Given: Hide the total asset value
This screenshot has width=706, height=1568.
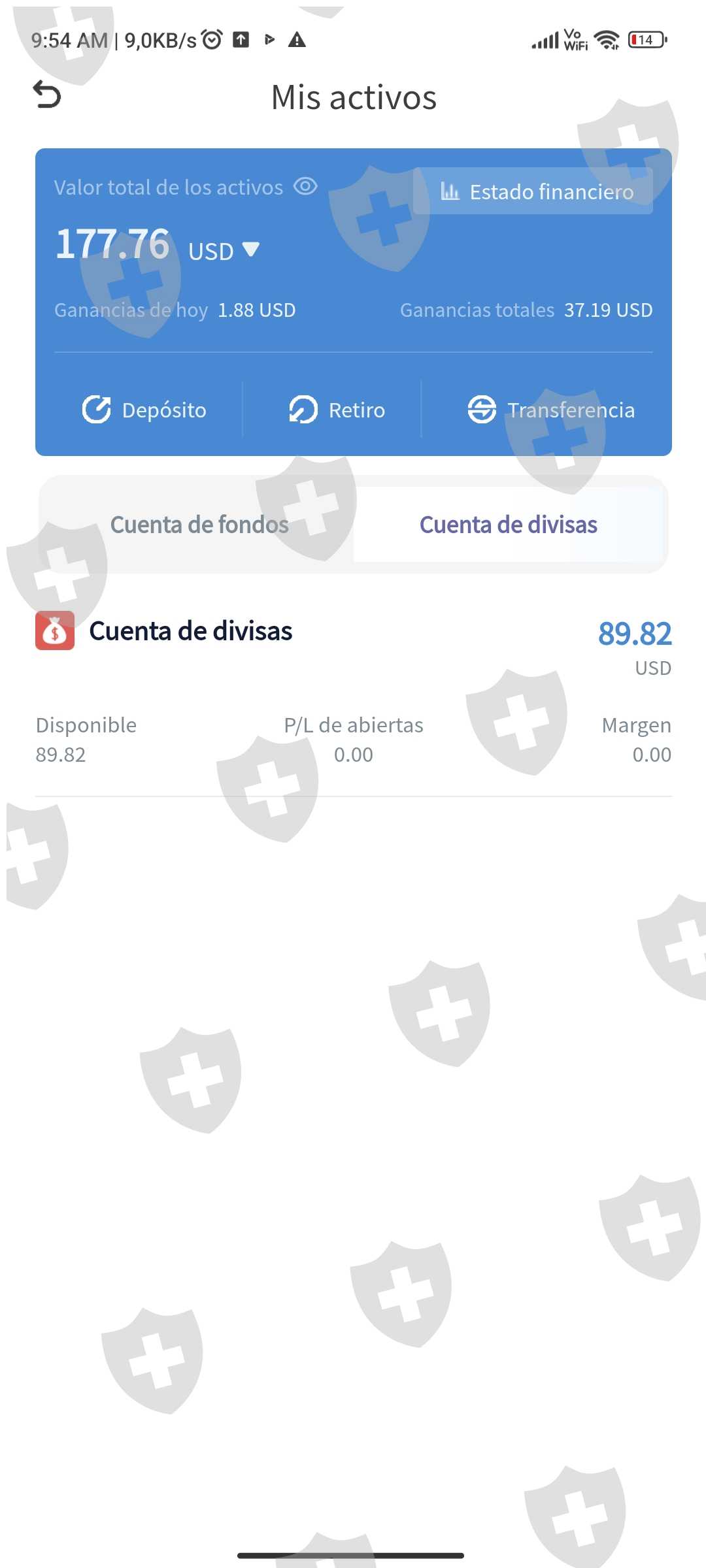Looking at the screenshot, I should click(305, 187).
